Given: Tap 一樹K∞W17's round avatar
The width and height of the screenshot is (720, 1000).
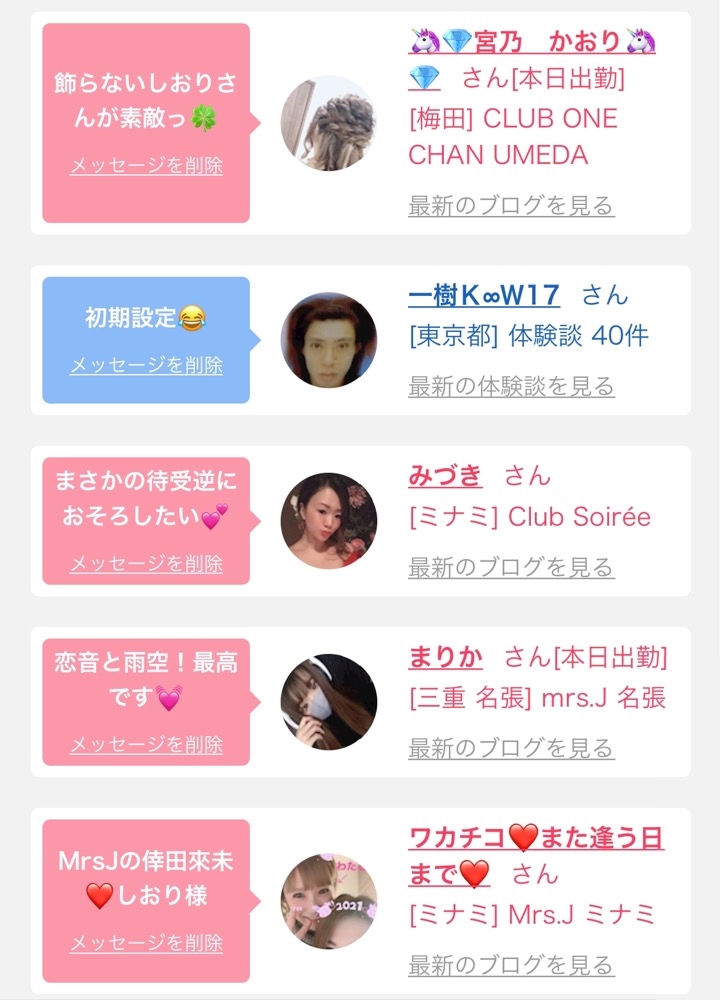Looking at the screenshot, I should pos(329,340).
